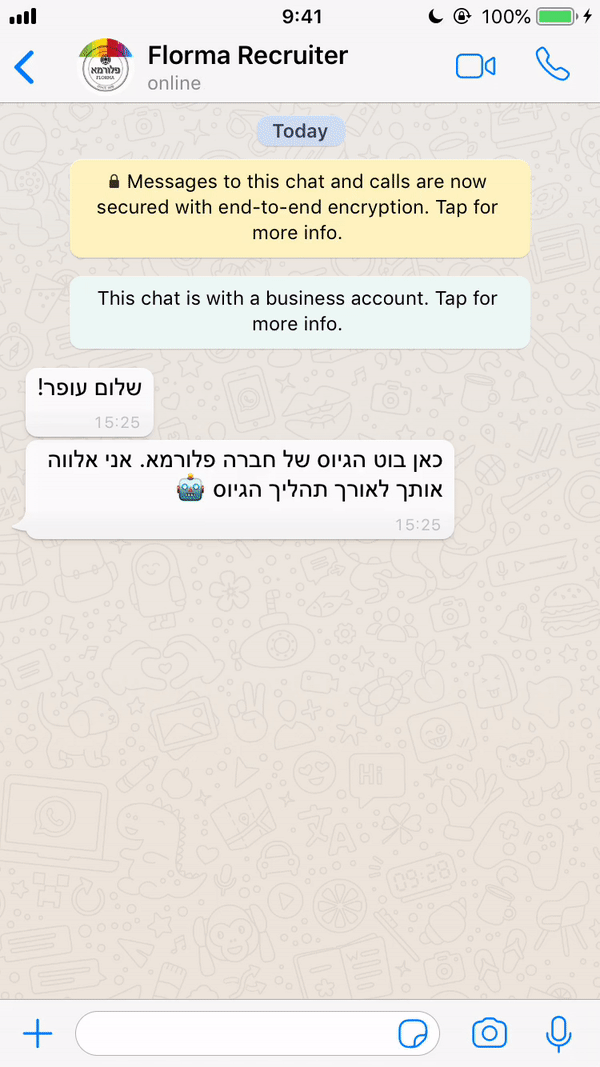600x1067 pixels.
Task: Tap the end-to-end encryption notice
Action: pyautogui.click(x=300, y=208)
